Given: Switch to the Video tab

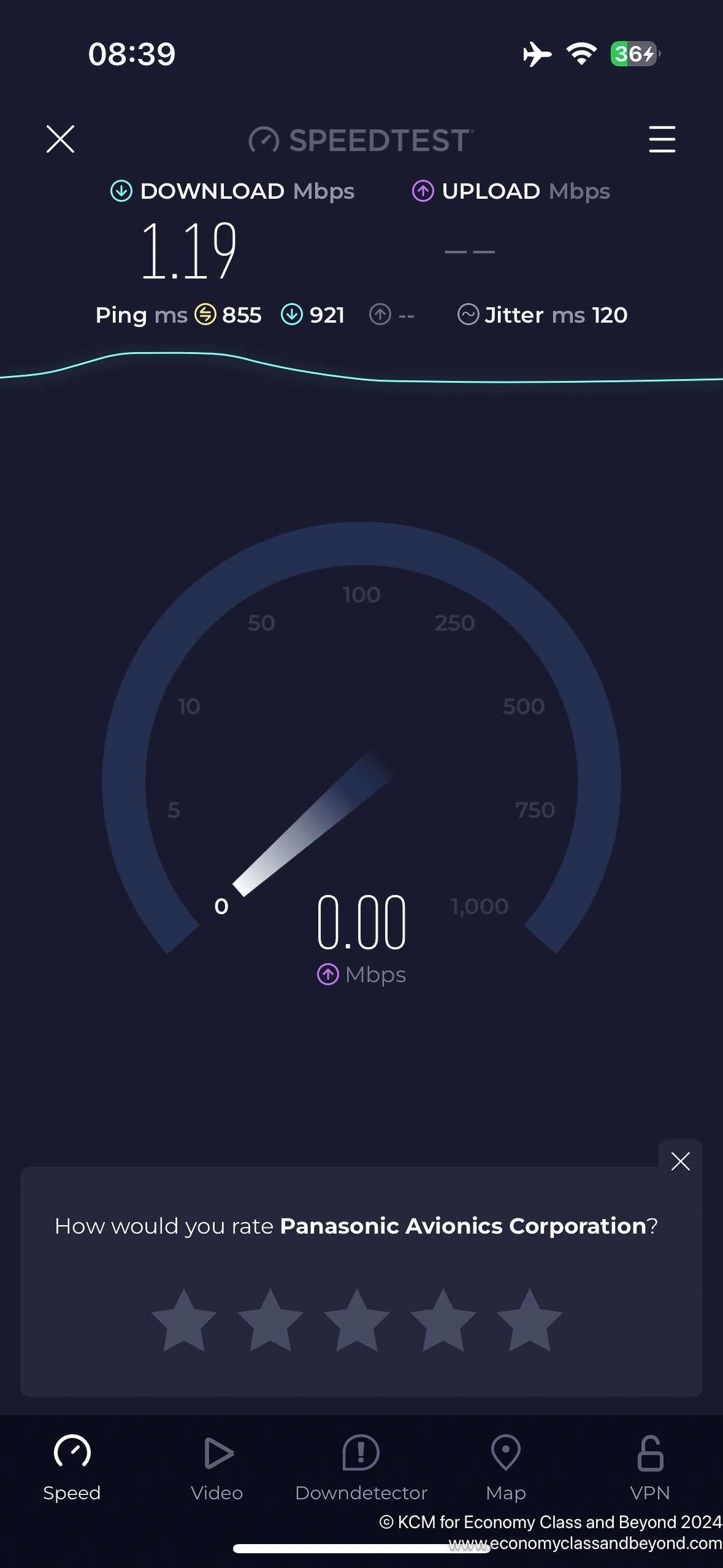Looking at the screenshot, I should coord(217,1468).
